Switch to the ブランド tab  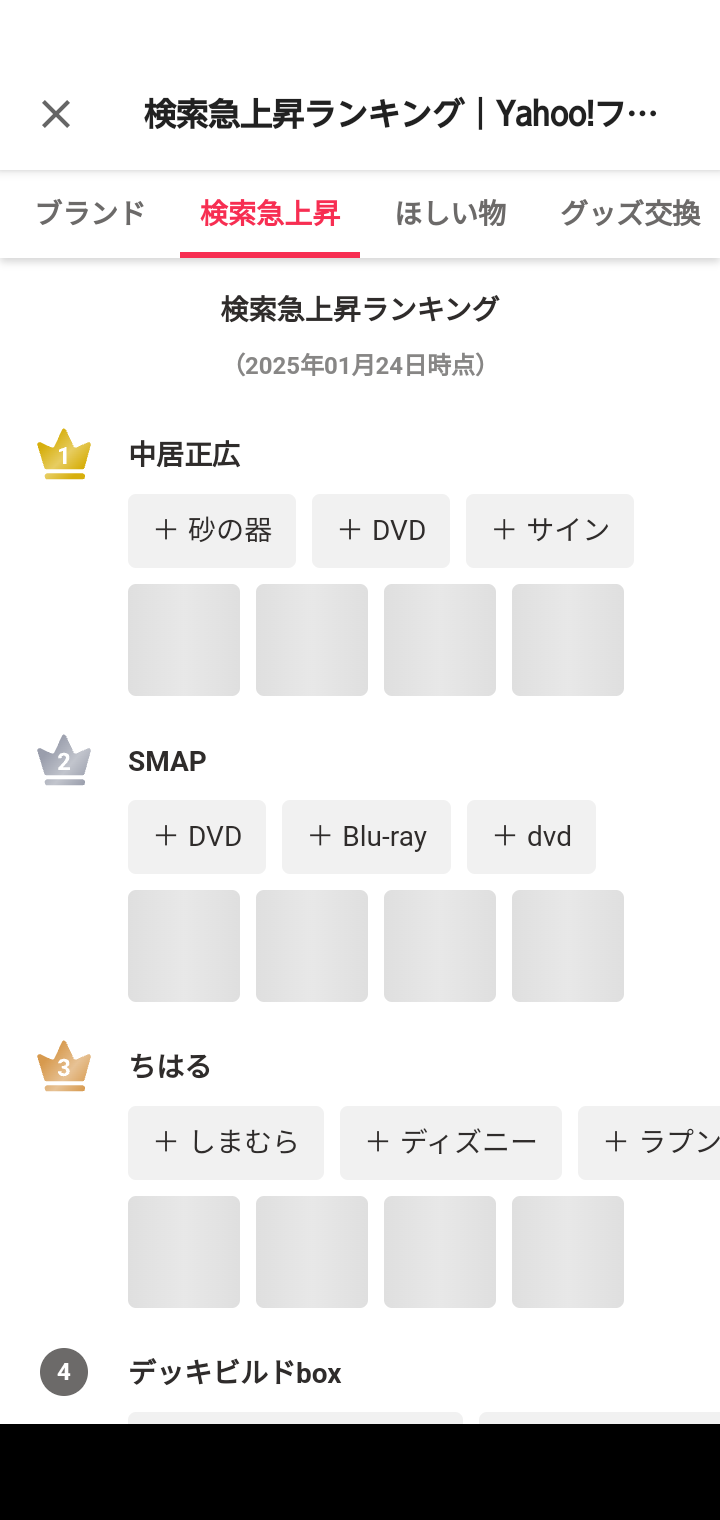tap(89, 213)
